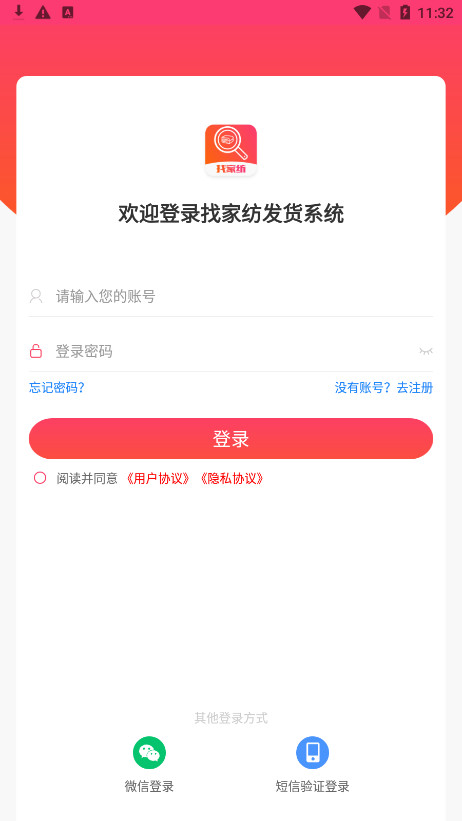Open the 《用户协议》 user agreement
Viewport: 462px width, 821px height.
click(x=158, y=478)
